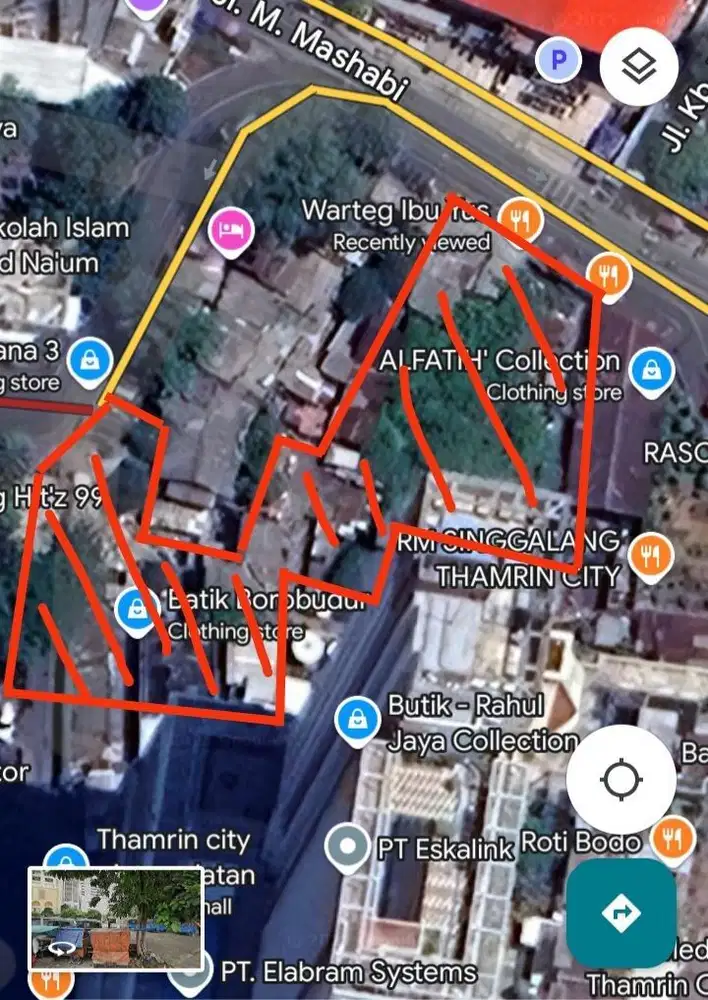708x1000 pixels.
Task: Open the Street View preview thumbnail
Action: 116,917
